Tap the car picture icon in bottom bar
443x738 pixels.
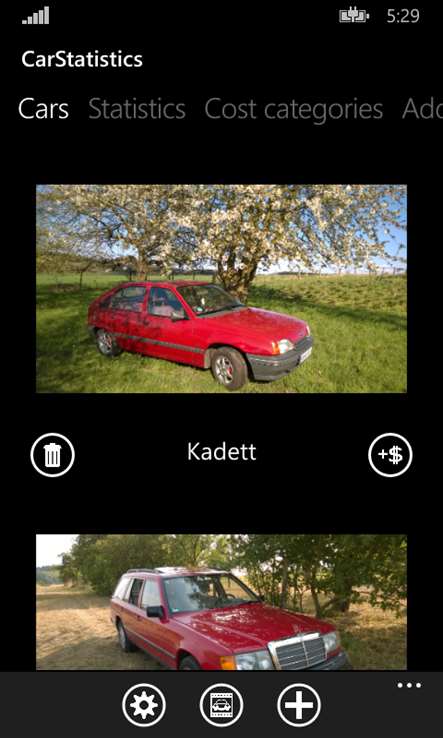click(x=221, y=705)
